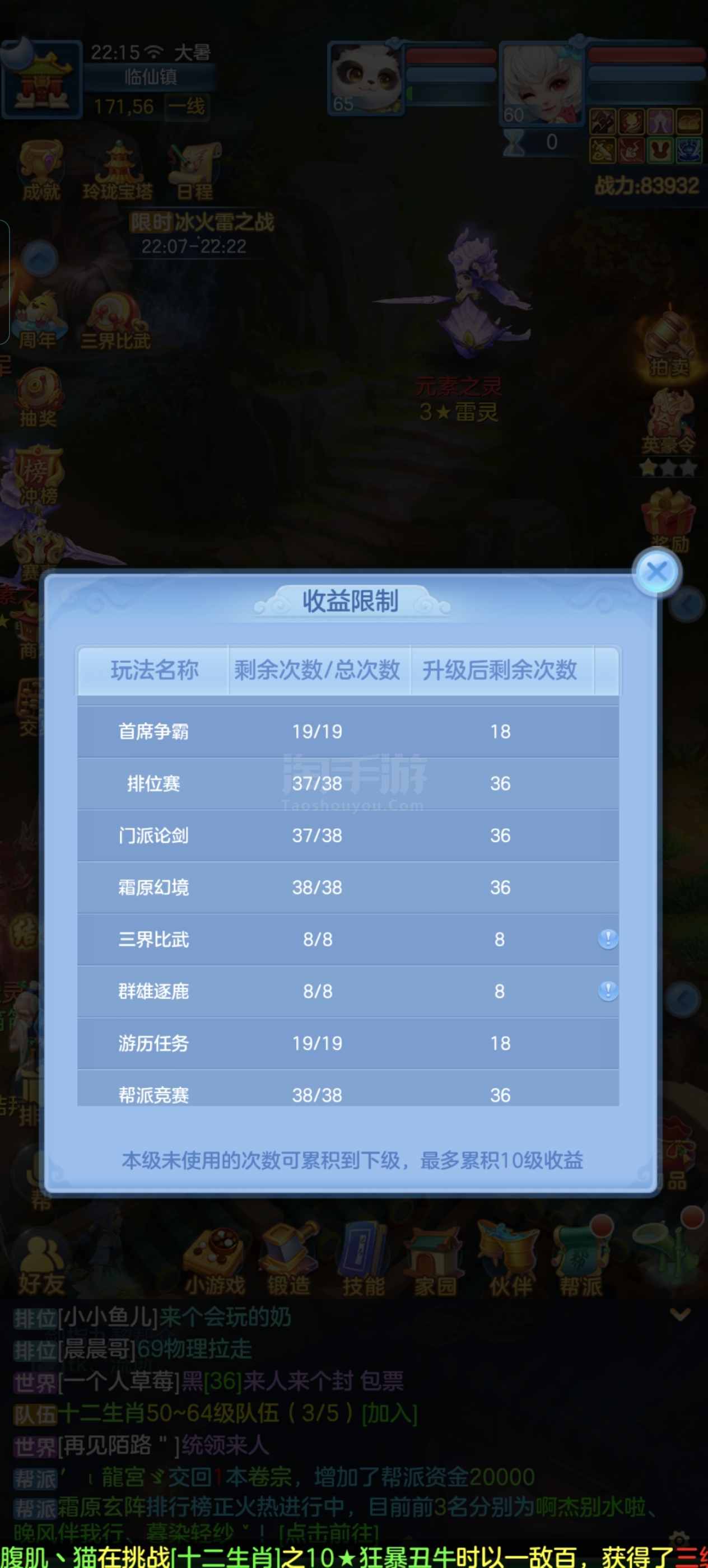Expand the chat panel with the chevron
The width and height of the screenshot is (708, 1568).
coord(680,1315)
